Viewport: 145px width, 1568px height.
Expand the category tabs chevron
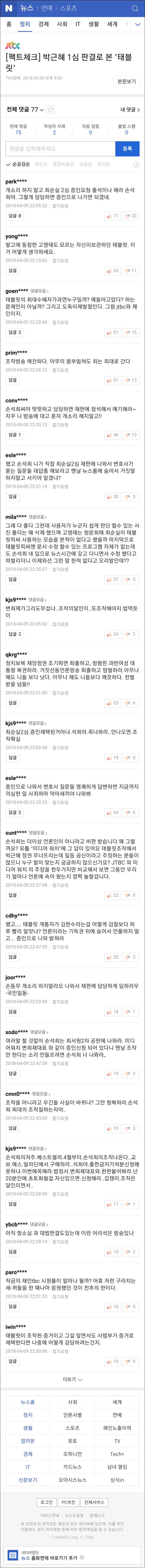pyautogui.click(x=138, y=24)
